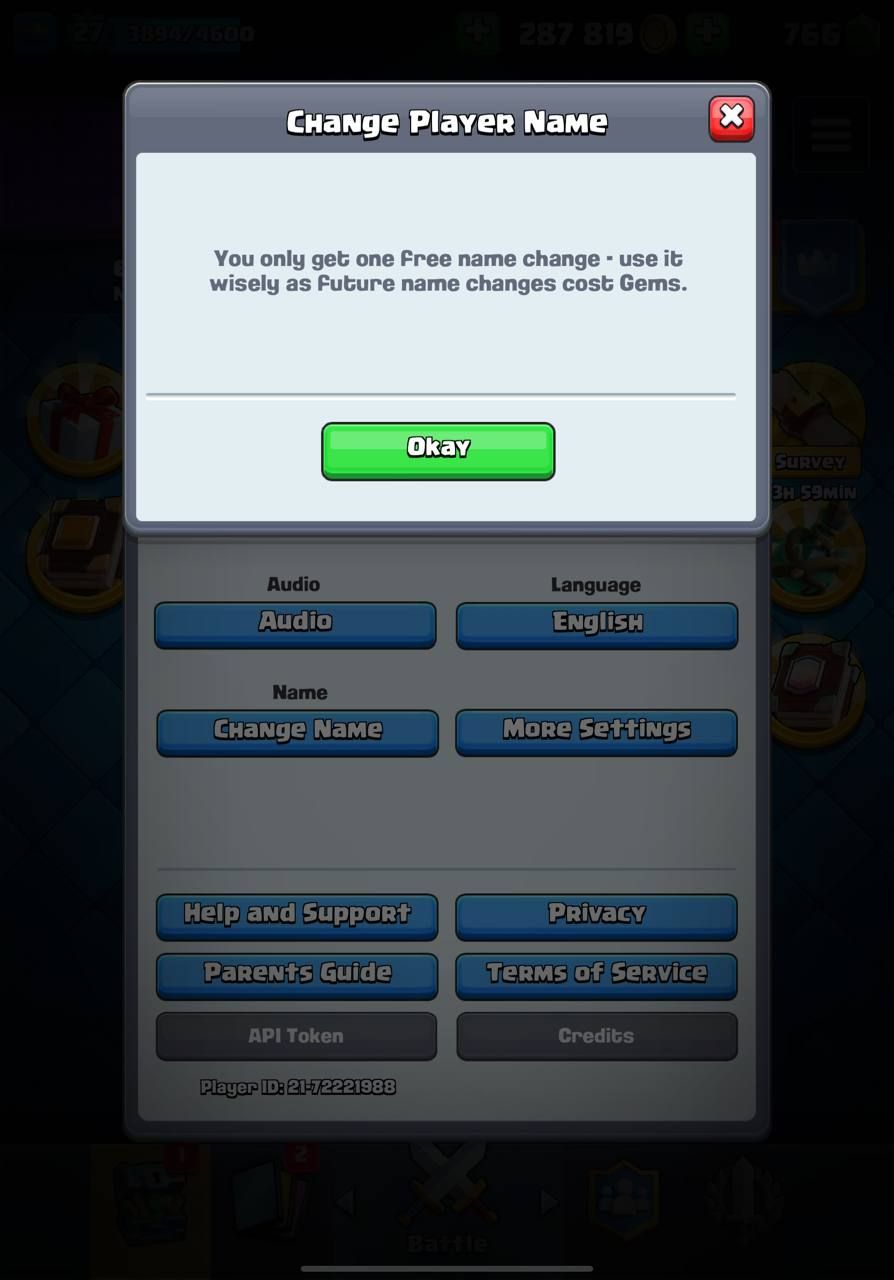The image size is (894, 1280).
Task: Tap the API Token button
Action: tap(296, 1036)
